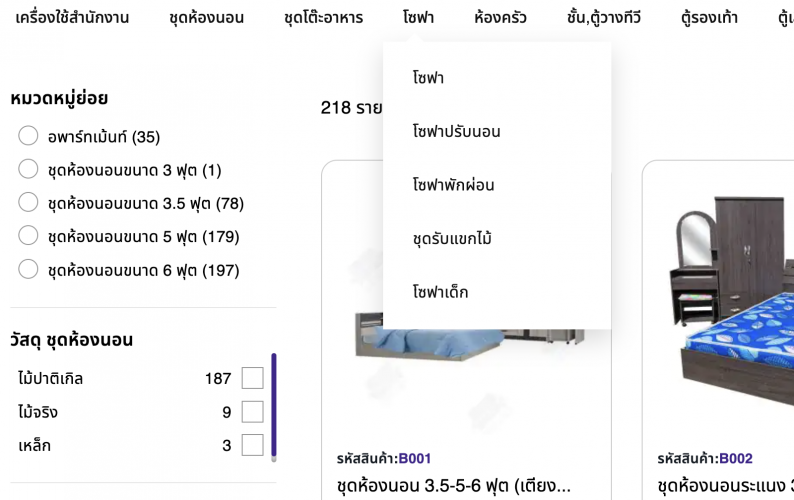
Task: Open the ชั้น,ตู้วางทีวี category
Action: 603,17
